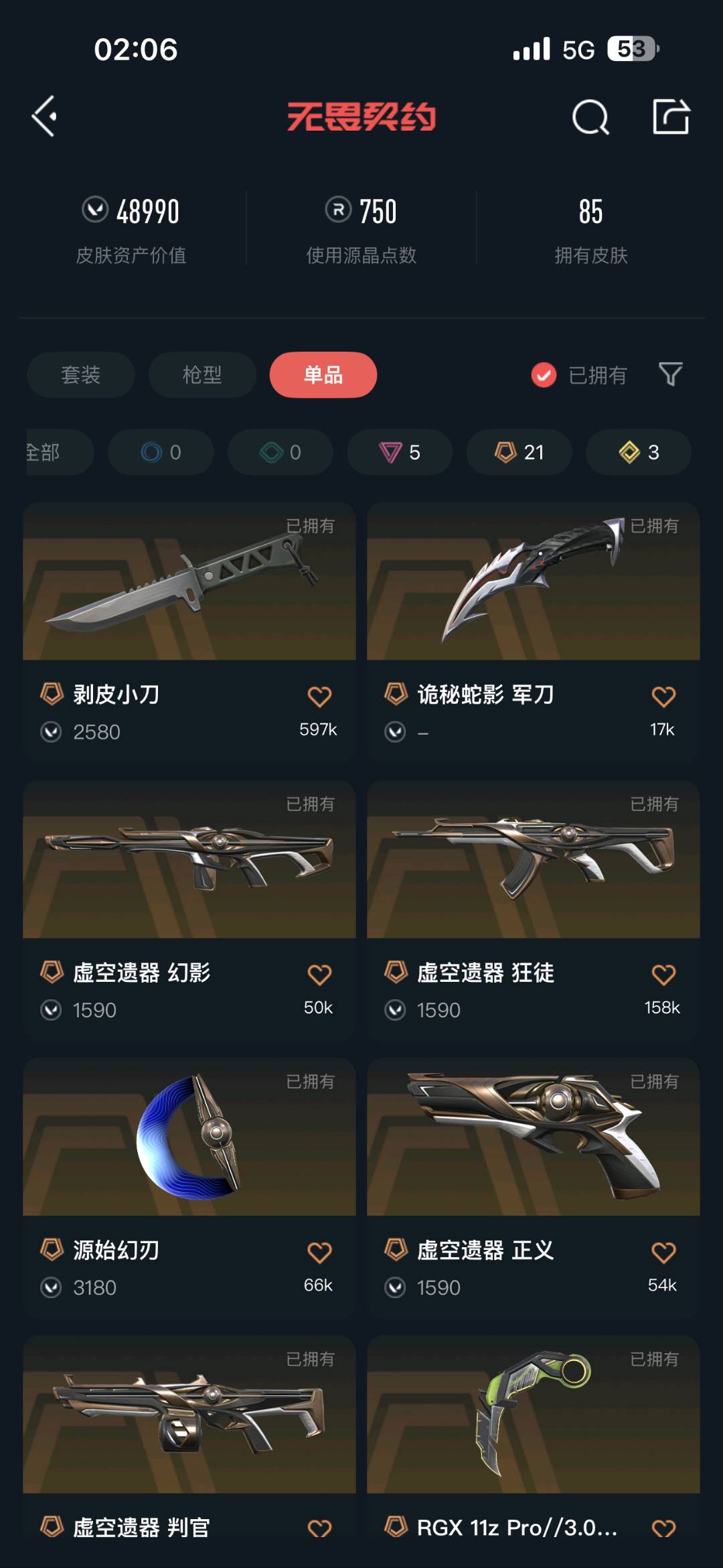Switch to the 枪型 tab

202,374
